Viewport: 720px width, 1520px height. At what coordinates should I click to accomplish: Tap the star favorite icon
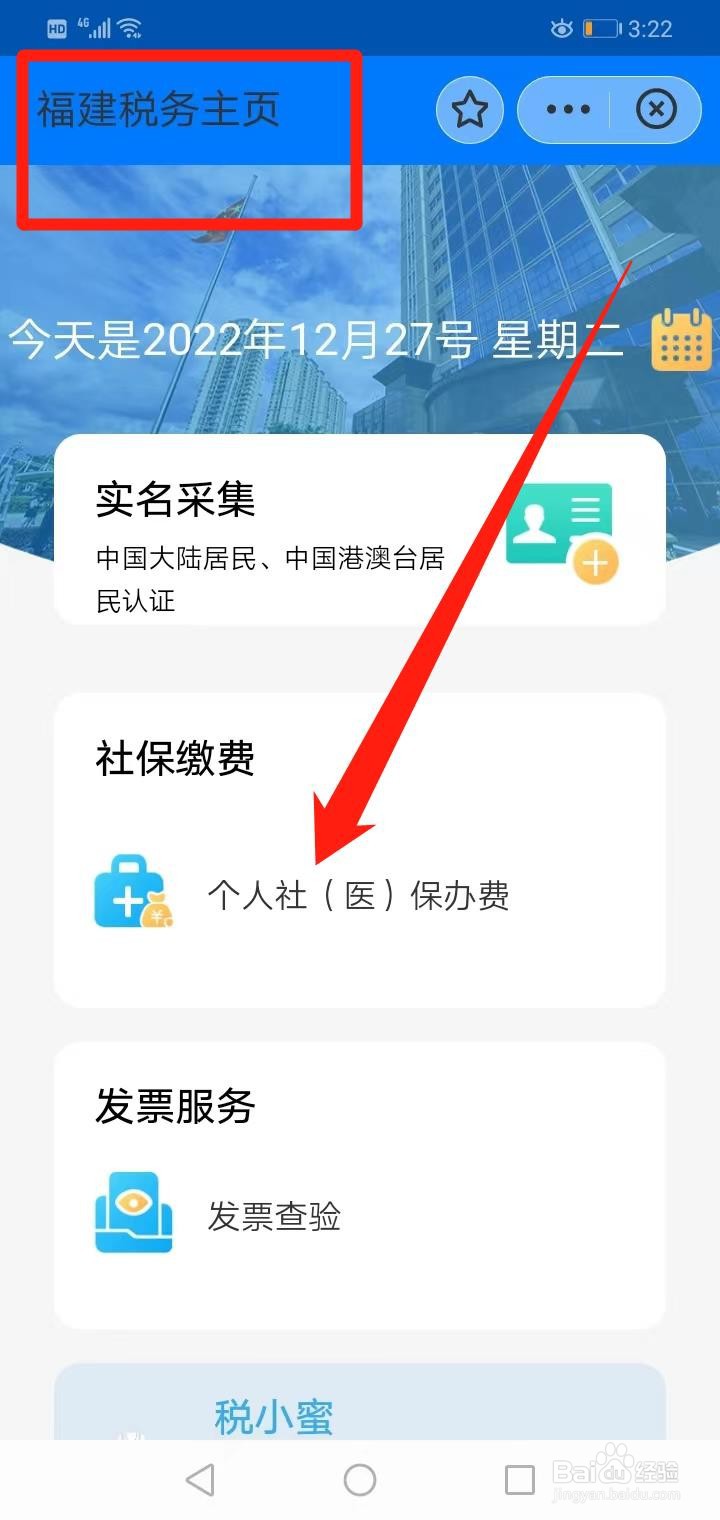tap(469, 110)
